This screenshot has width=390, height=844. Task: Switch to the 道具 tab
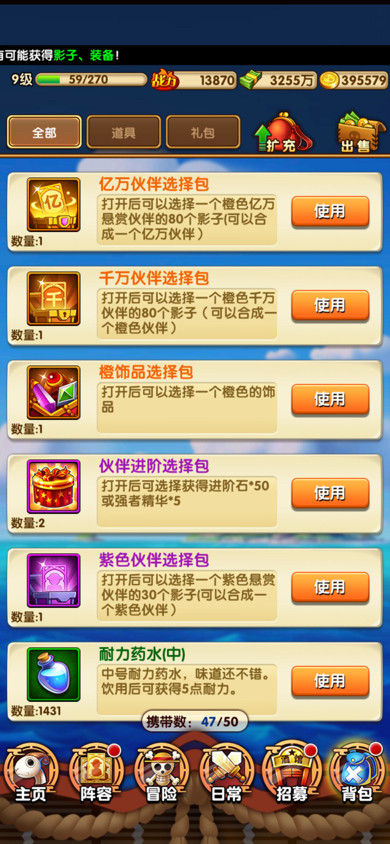click(124, 132)
